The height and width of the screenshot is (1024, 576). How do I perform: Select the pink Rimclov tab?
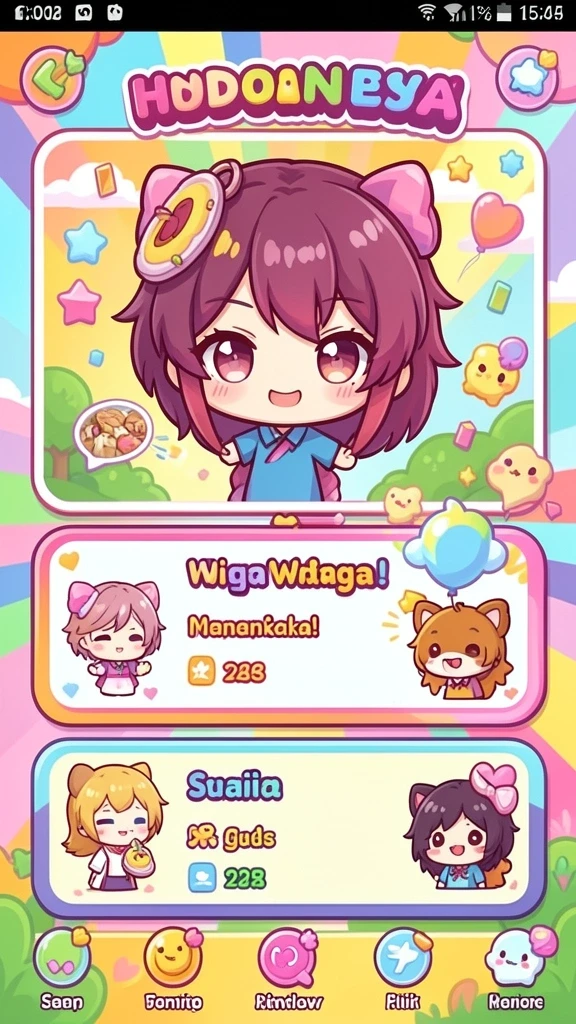pos(288,970)
